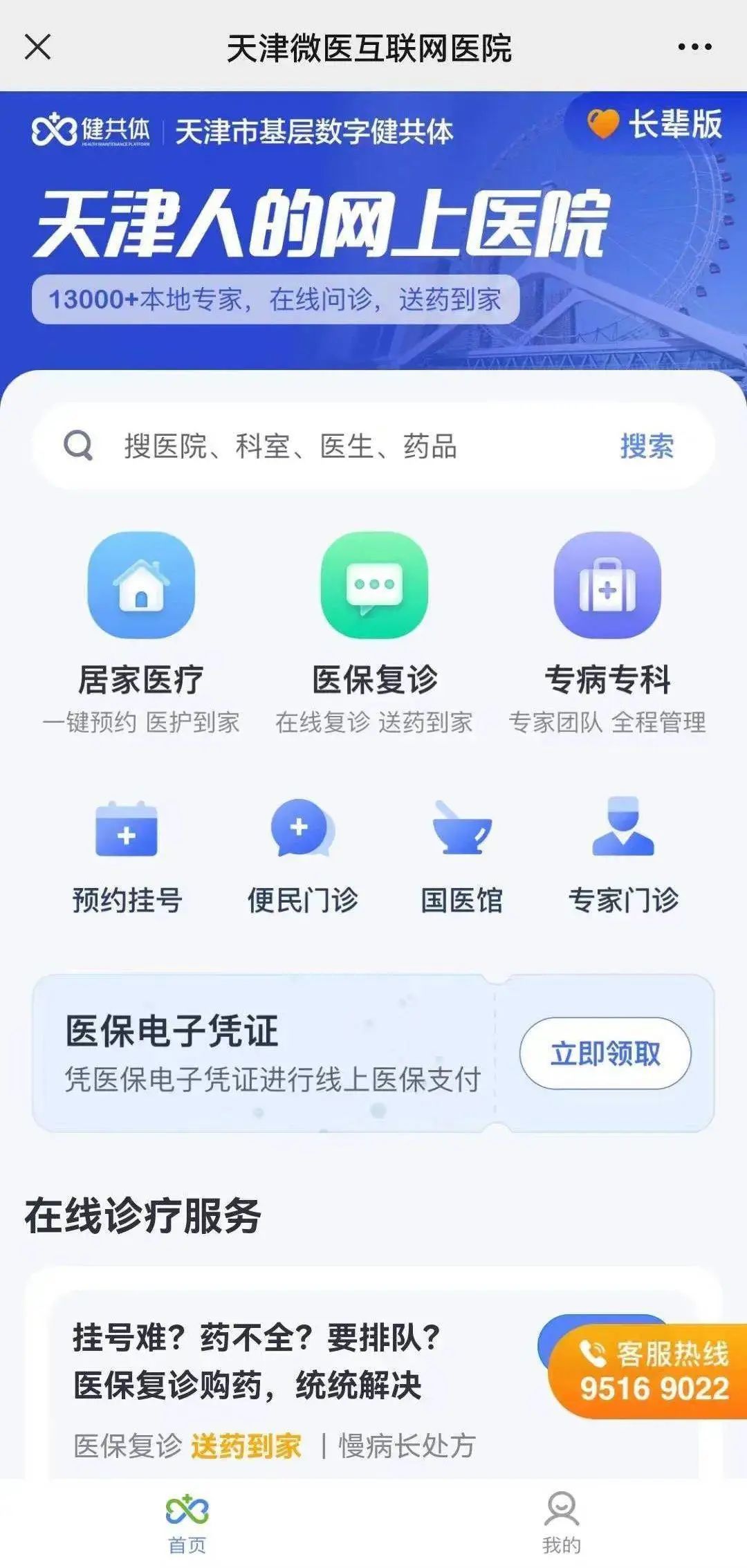
Task: Select 便民门诊 convenience clinic
Action: click(x=302, y=854)
